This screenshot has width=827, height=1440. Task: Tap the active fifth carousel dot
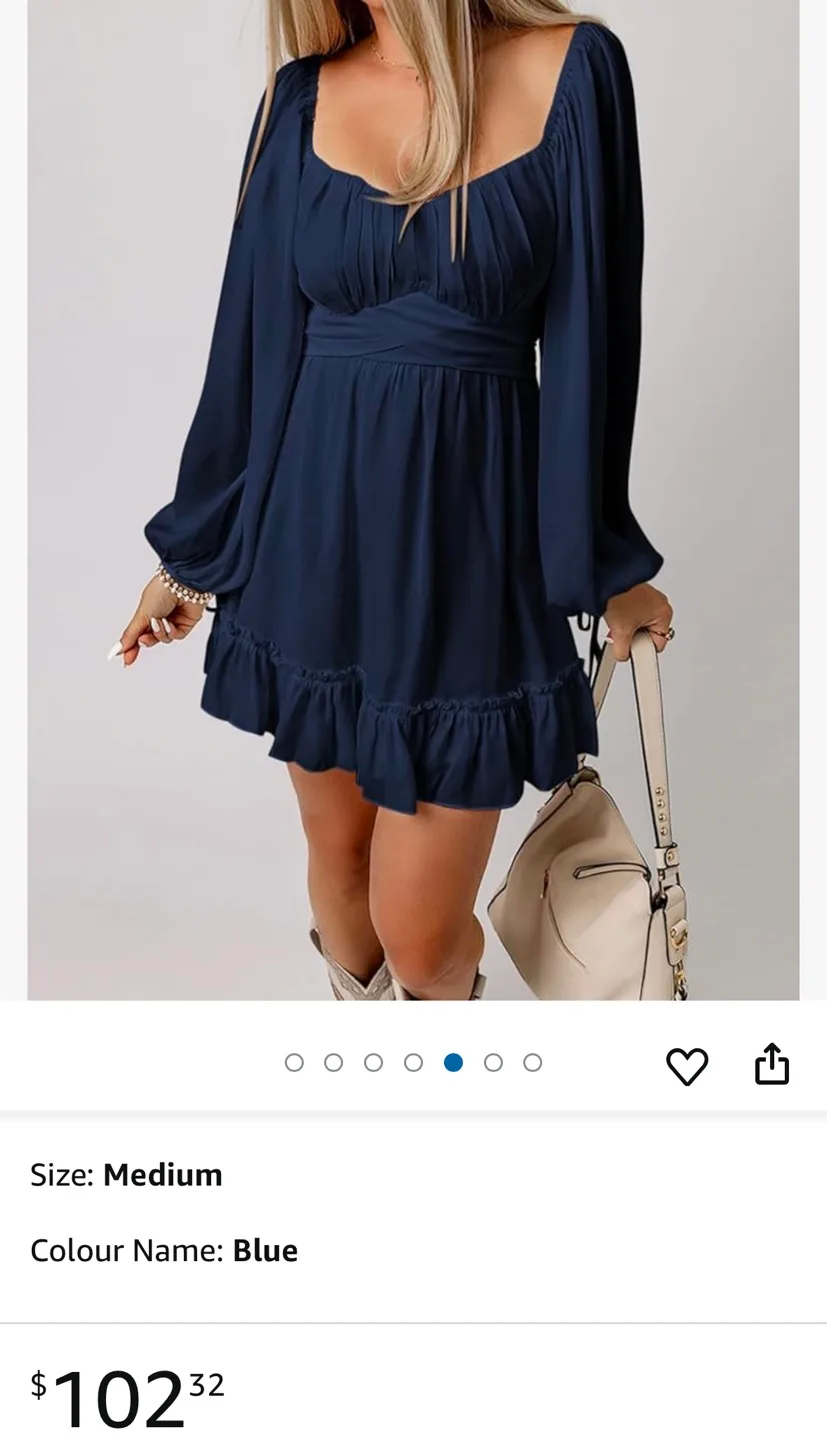coord(453,1062)
